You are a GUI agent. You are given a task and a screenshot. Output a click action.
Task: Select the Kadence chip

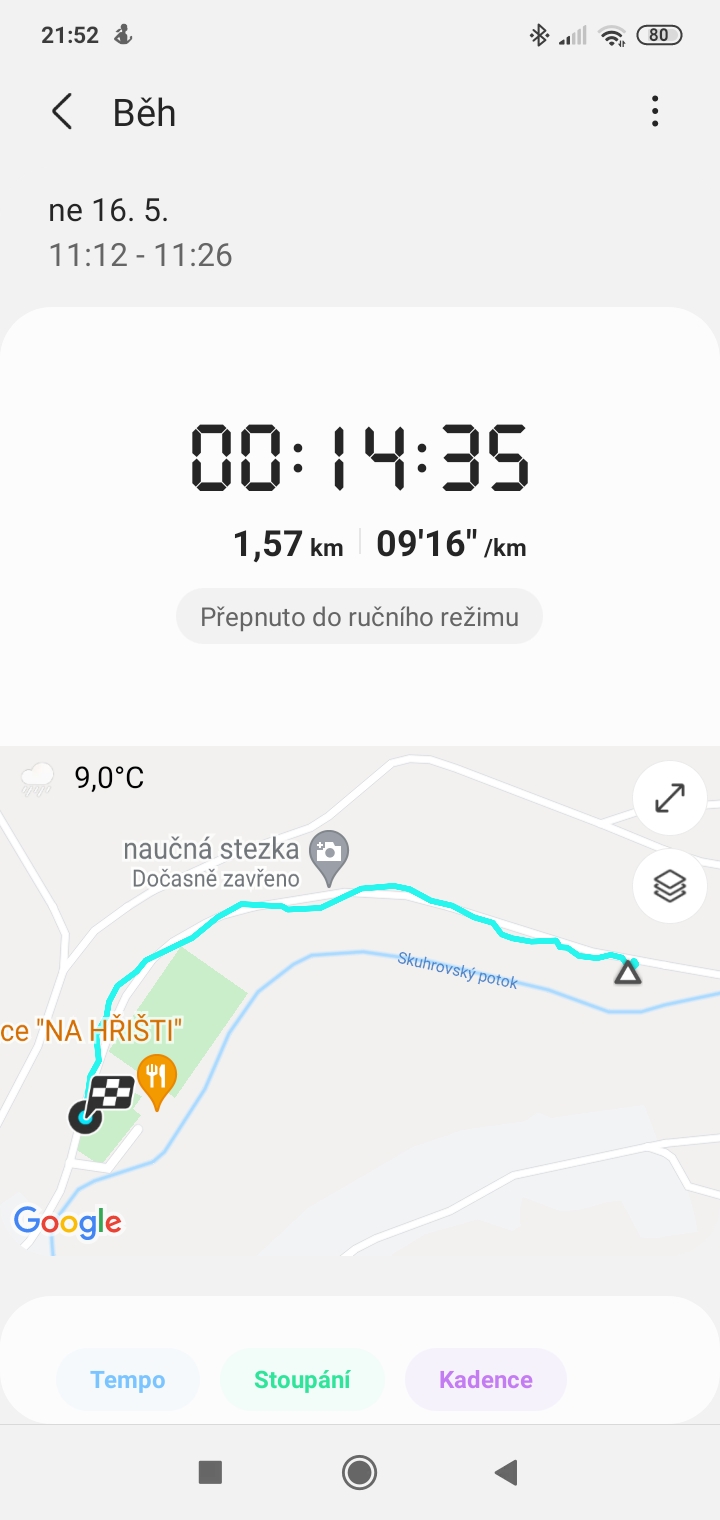point(486,1380)
